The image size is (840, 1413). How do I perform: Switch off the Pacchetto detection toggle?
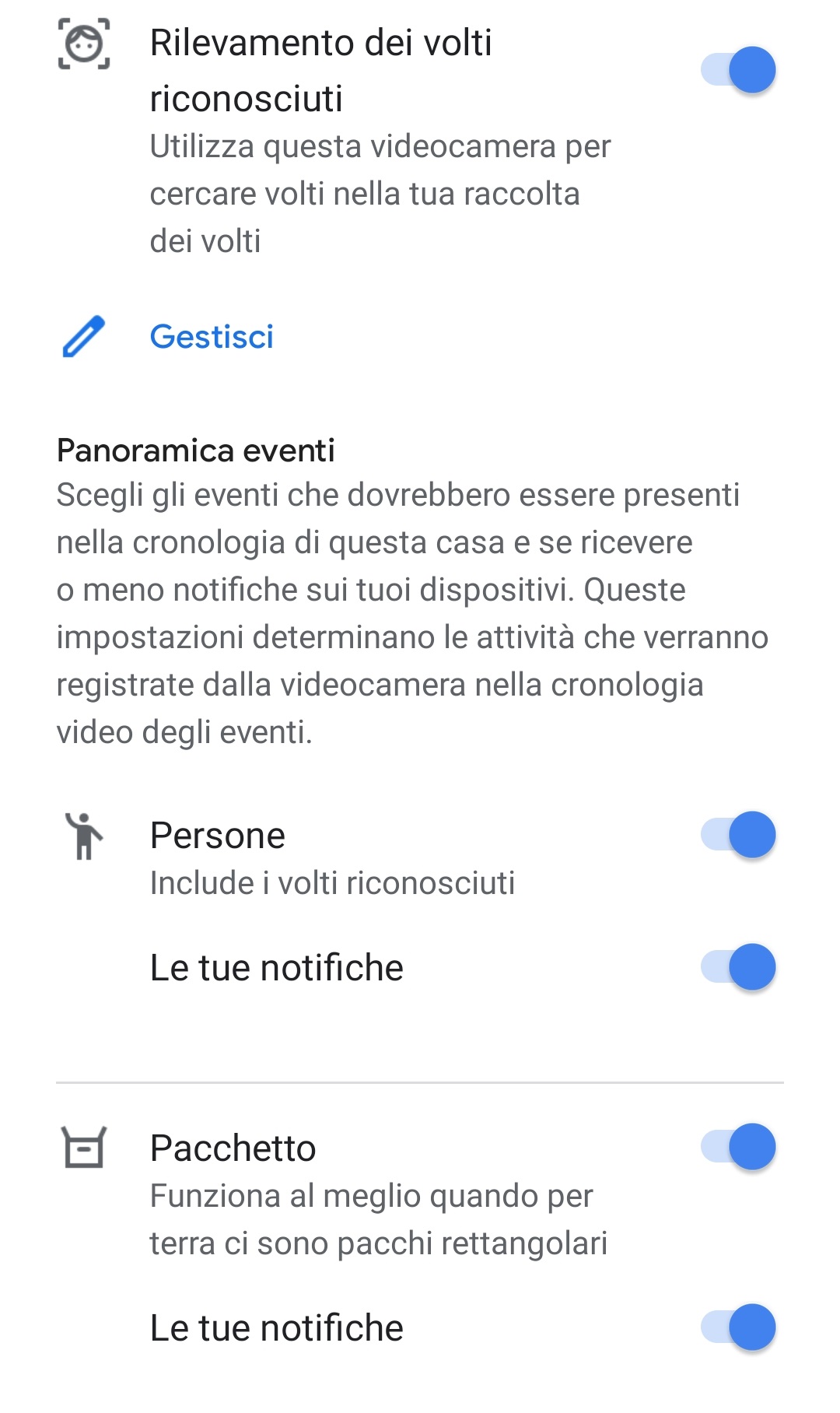[738, 1147]
